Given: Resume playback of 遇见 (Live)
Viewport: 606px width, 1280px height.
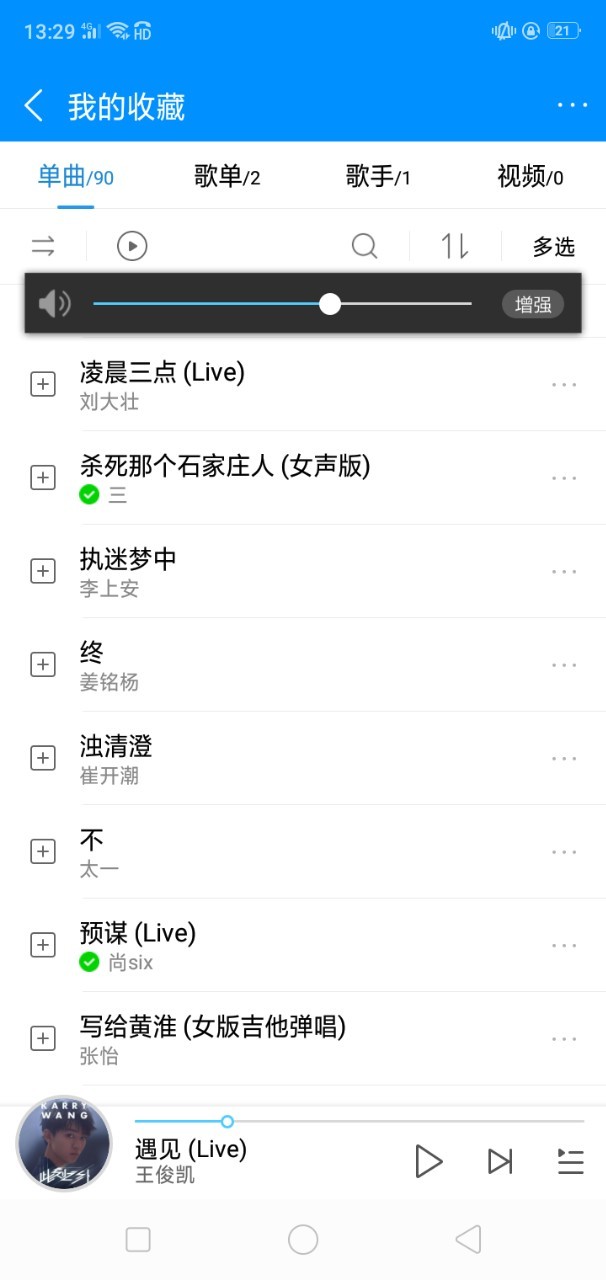Looking at the screenshot, I should click(428, 1161).
